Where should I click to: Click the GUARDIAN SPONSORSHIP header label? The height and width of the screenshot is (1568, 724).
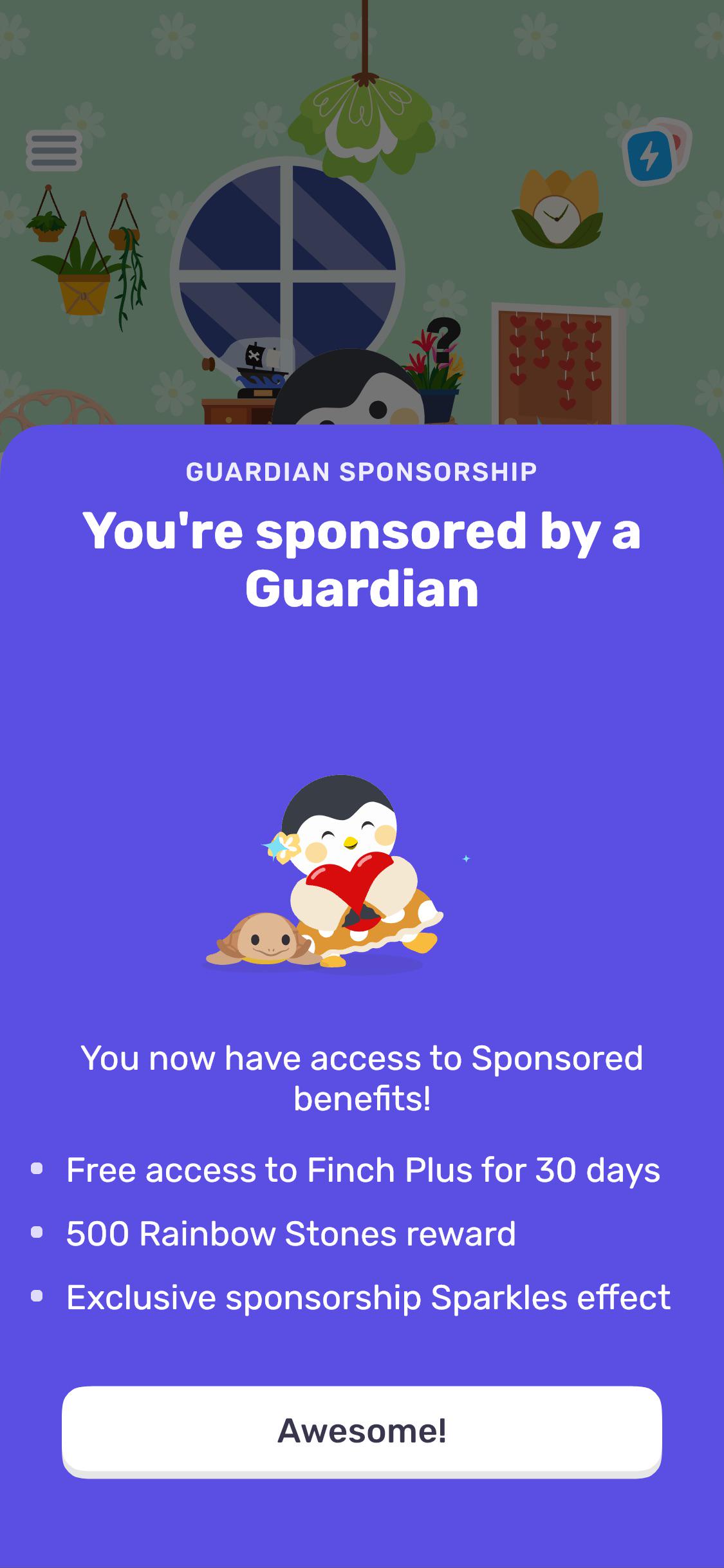(x=362, y=472)
